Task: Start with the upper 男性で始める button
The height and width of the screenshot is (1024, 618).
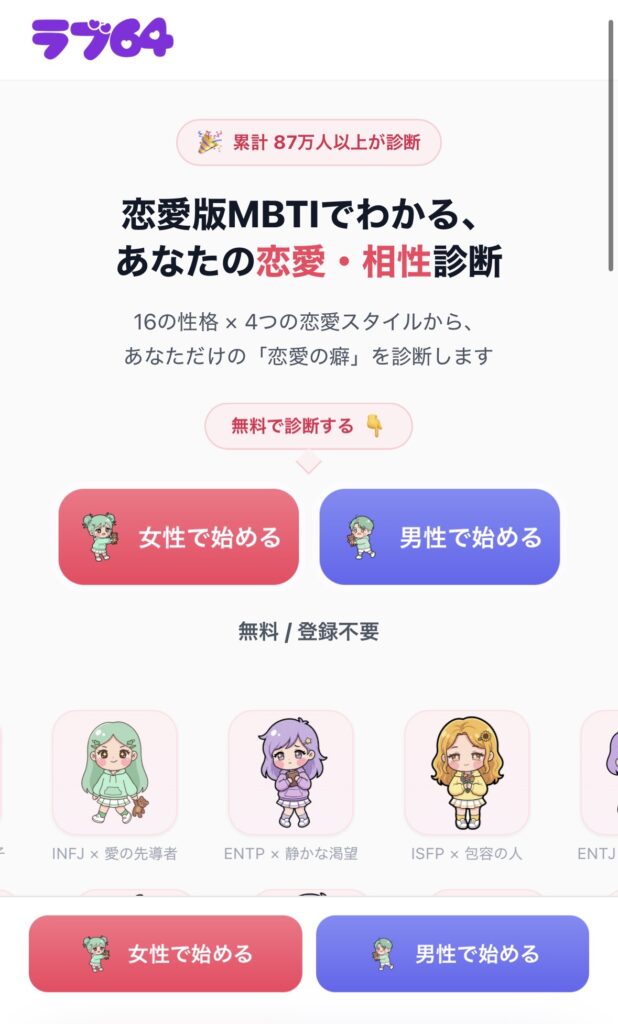Action: pos(440,537)
